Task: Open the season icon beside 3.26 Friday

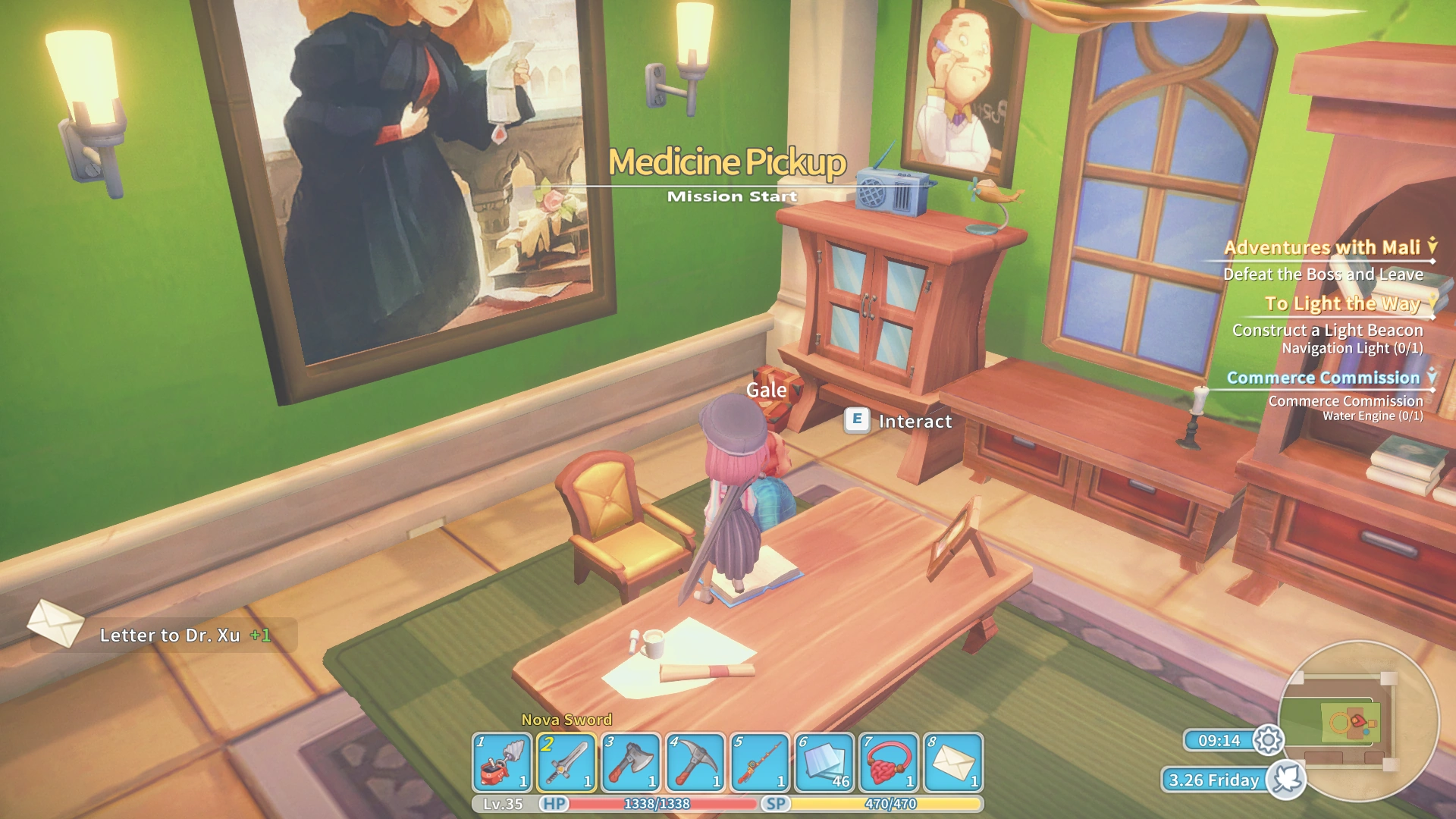Action: (1286, 779)
